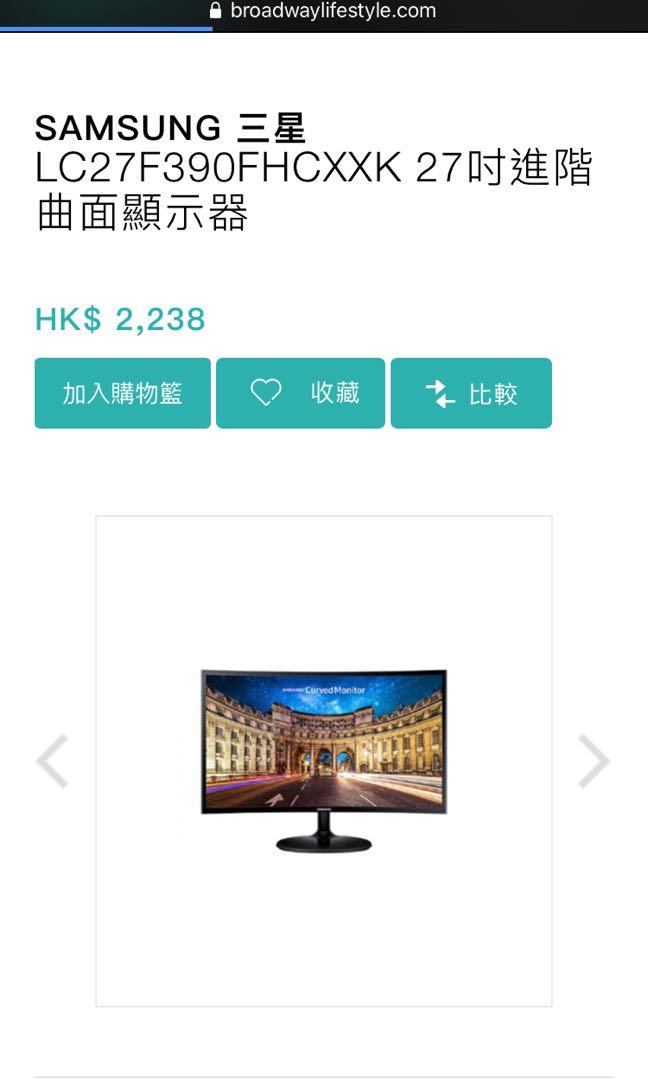Viewport: 648px width, 1080px height.
Task: Open the curved monitor product image
Action: [x=323, y=760]
